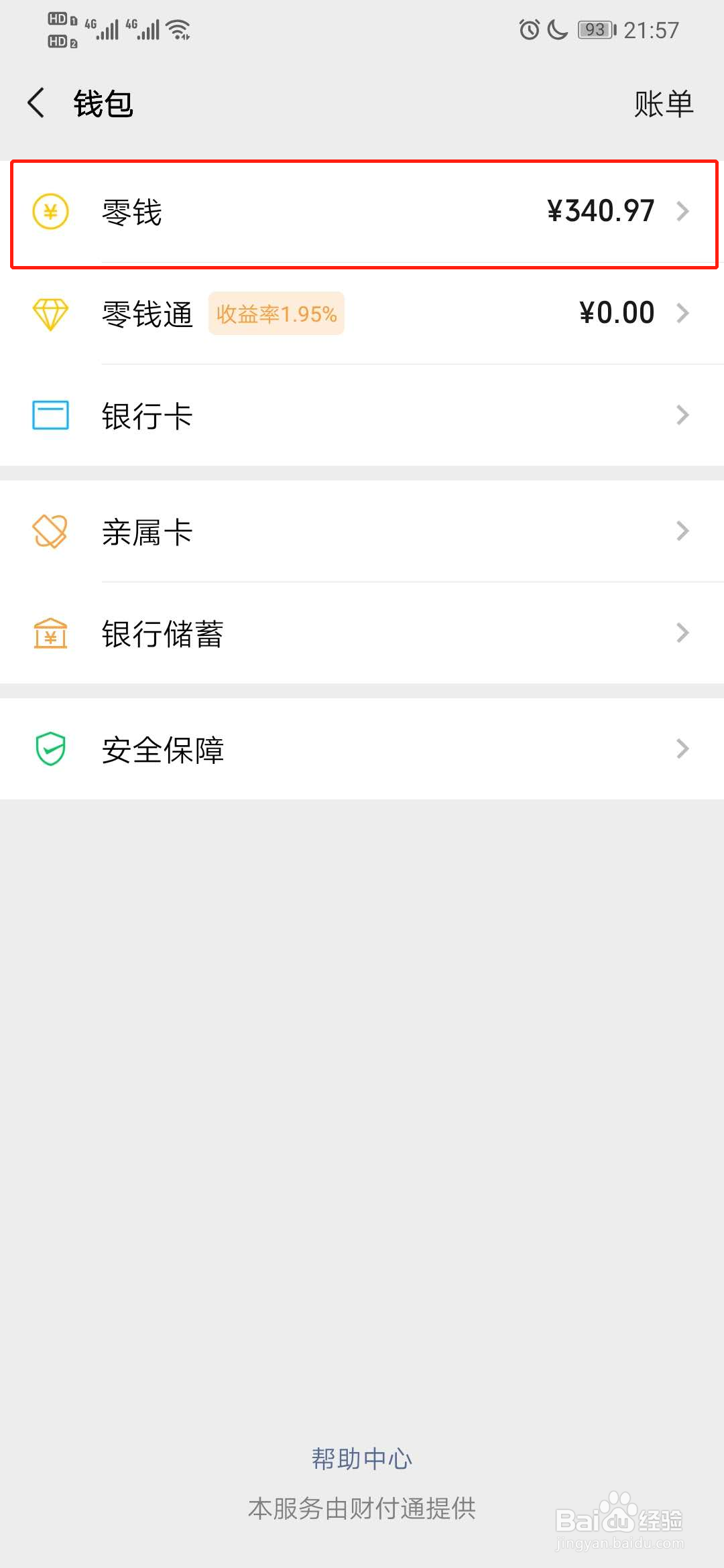Viewport: 724px width, 1568px height.
Task: Open the 零钱 balance row
Action: [x=362, y=212]
